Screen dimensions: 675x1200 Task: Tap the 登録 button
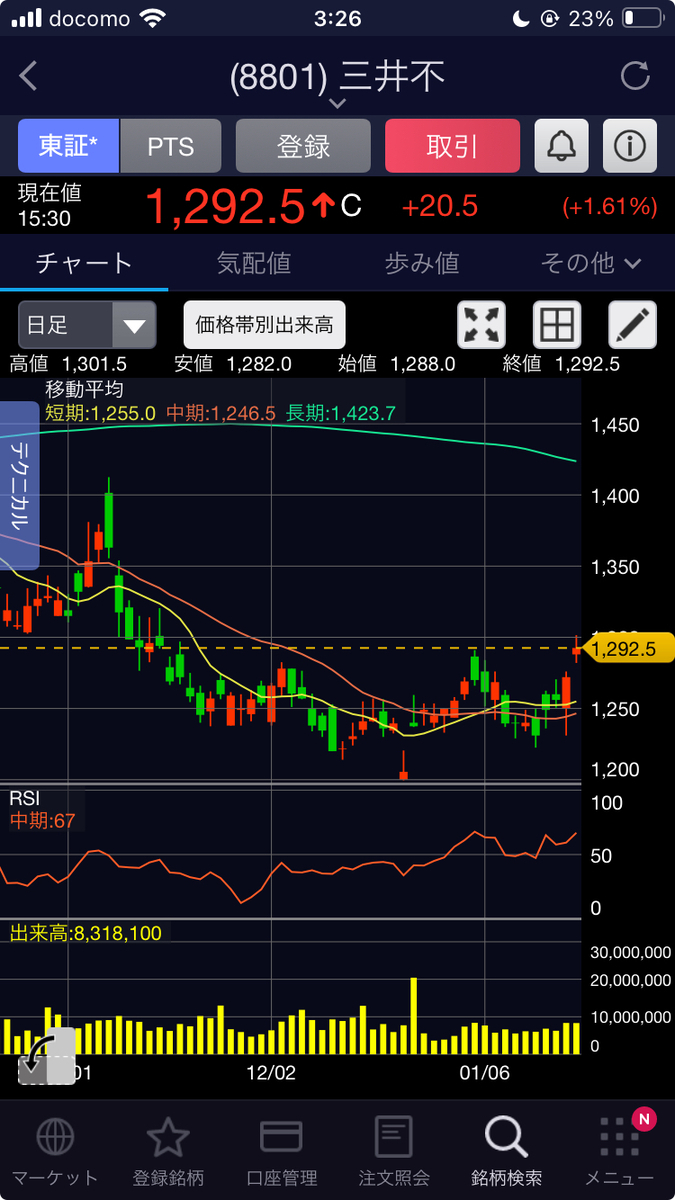click(303, 146)
